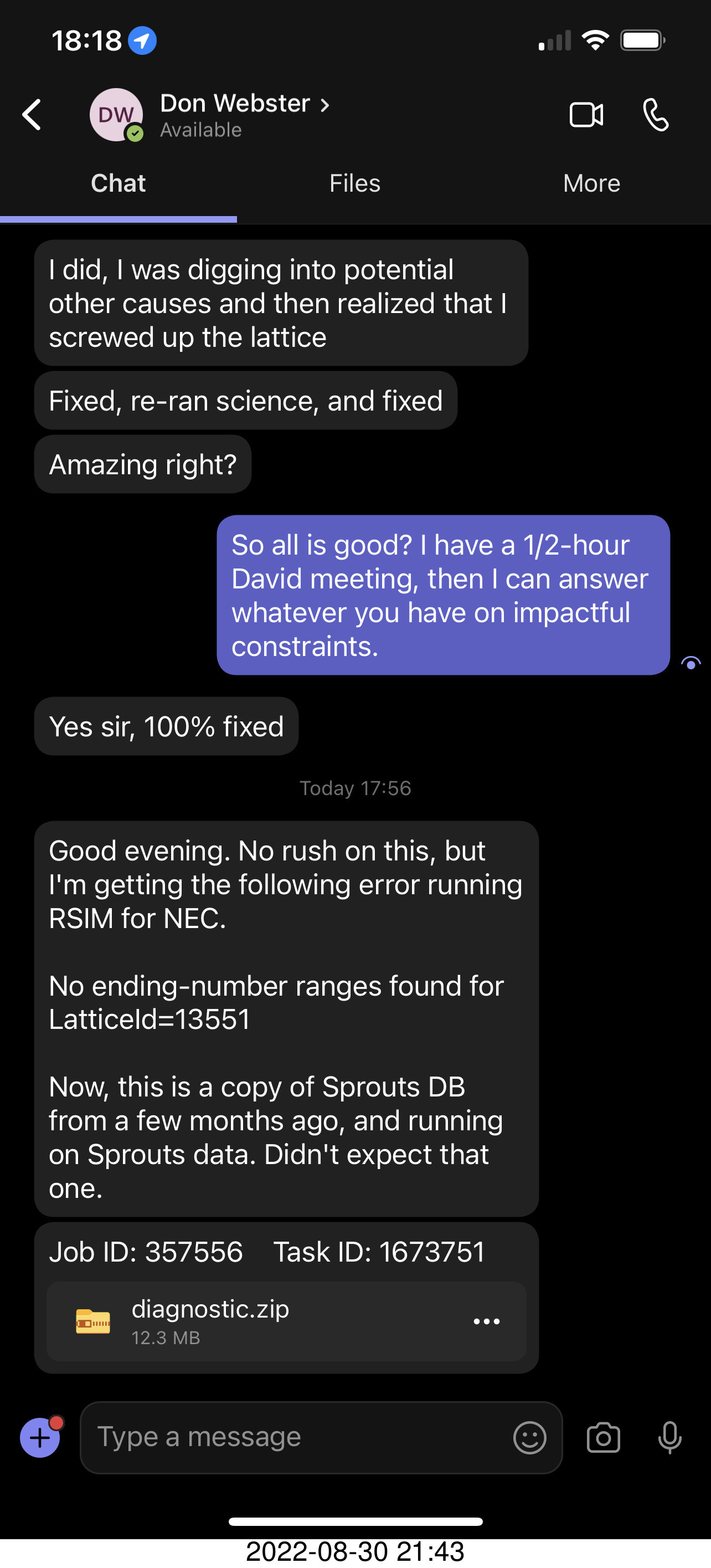Open the camera to send a photo

click(602, 1438)
